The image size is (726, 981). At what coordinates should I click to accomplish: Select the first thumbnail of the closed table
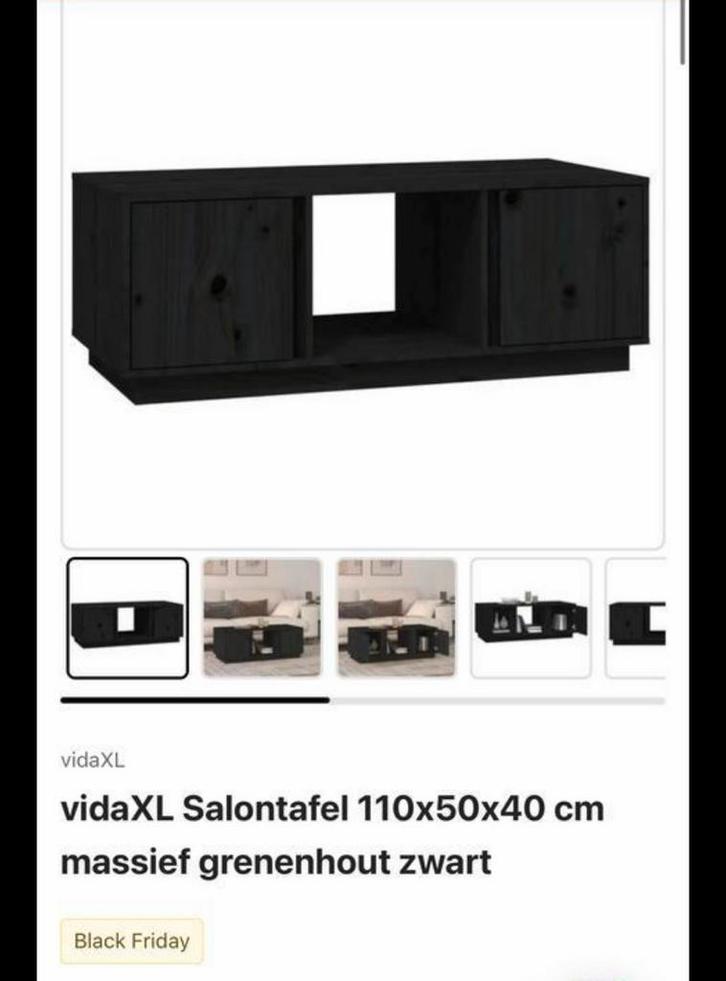click(127, 618)
